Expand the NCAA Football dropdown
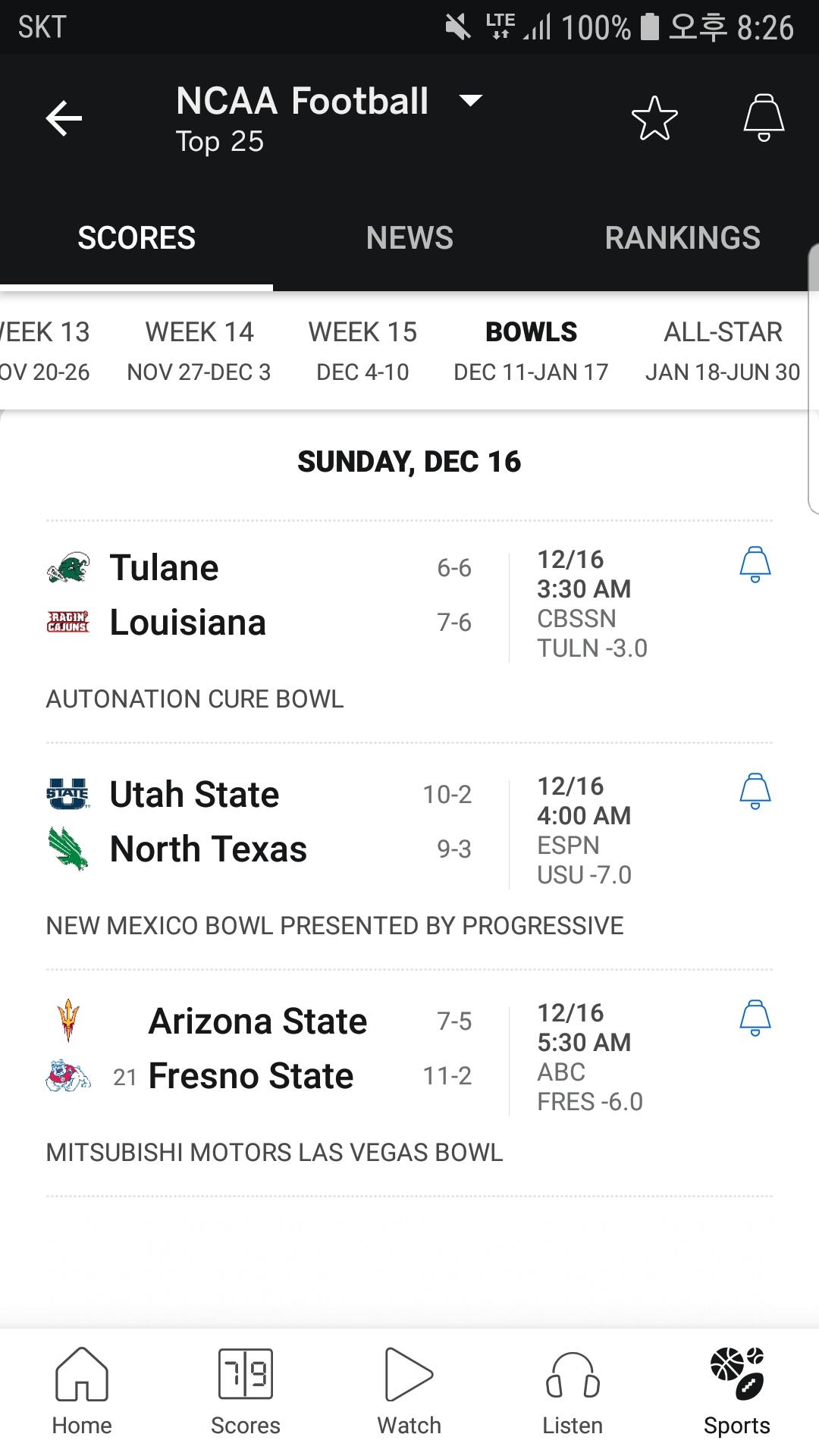The image size is (819, 1456). tap(470, 101)
